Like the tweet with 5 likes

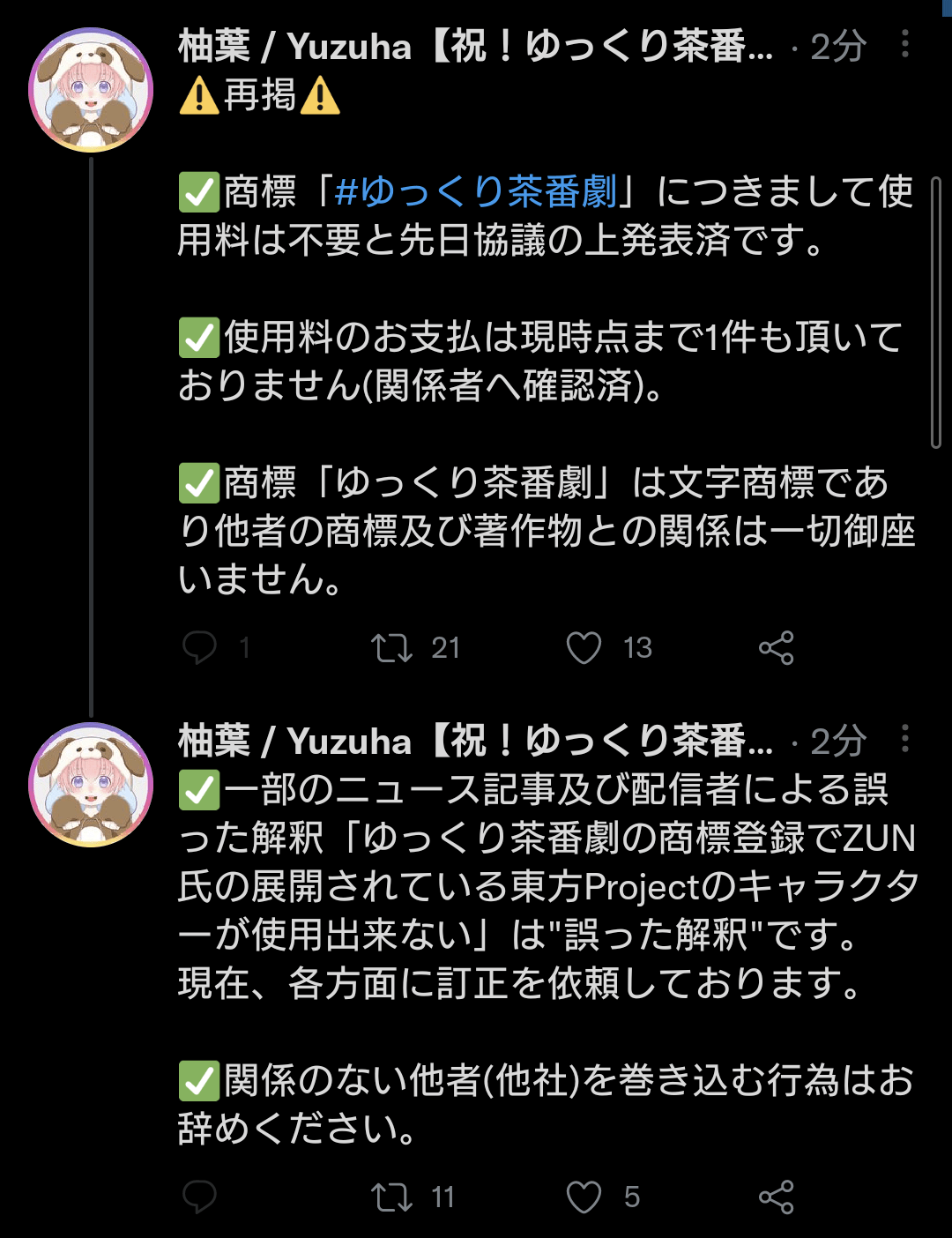pyautogui.click(x=584, y=1197)
